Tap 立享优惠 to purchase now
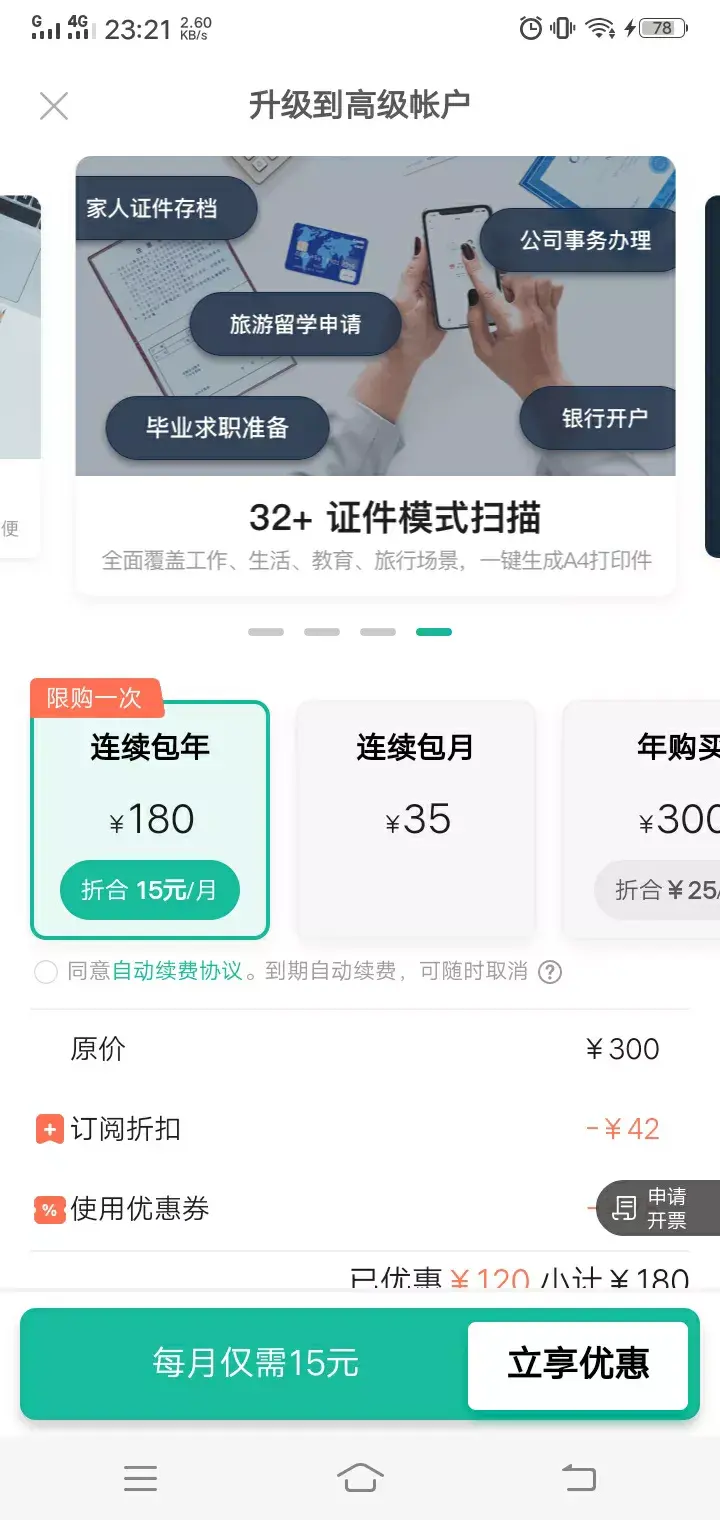This screenshot has height=1520, width=720. [578, 1365]
